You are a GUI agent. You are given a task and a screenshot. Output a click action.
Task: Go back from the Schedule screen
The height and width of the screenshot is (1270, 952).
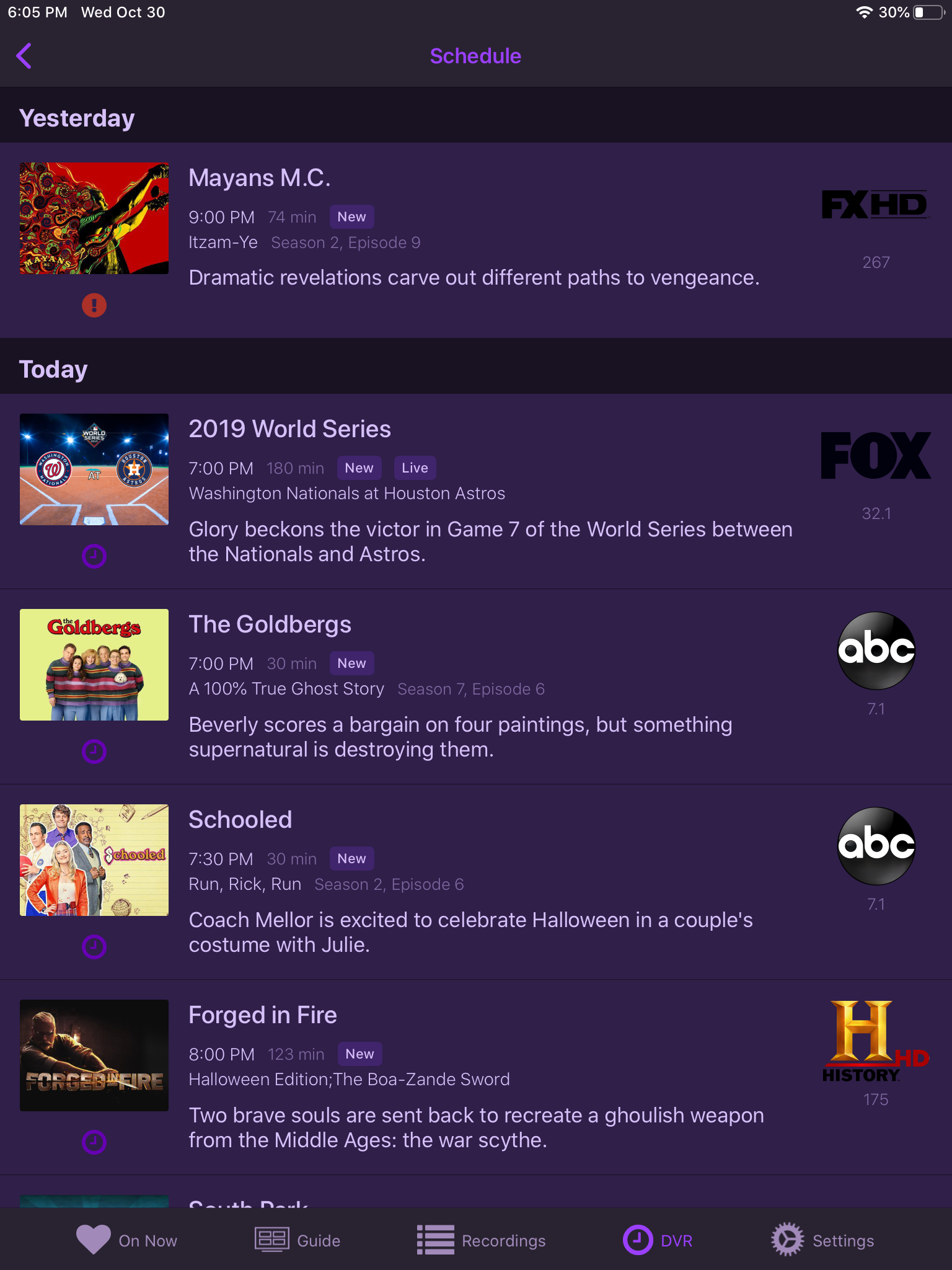point(24,56)
